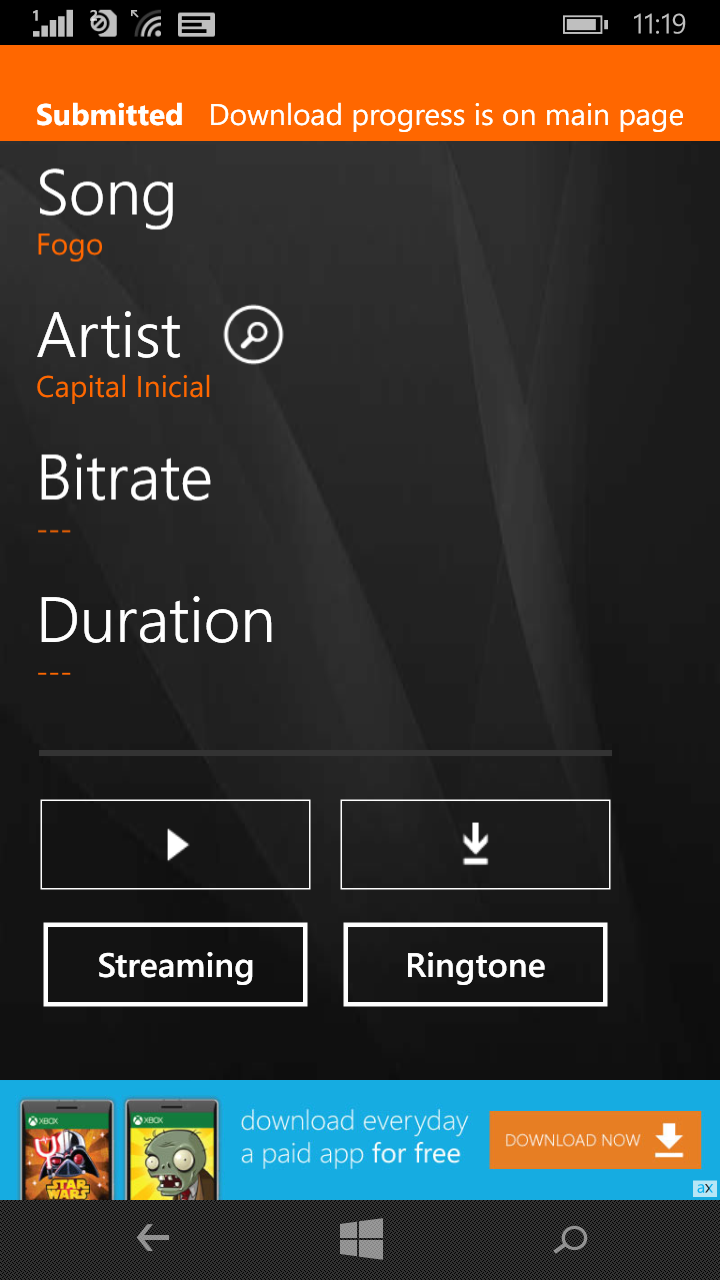This screenshot has width=720, height=1280.
Task: Download the song Fogo
Action: point(475,845)
